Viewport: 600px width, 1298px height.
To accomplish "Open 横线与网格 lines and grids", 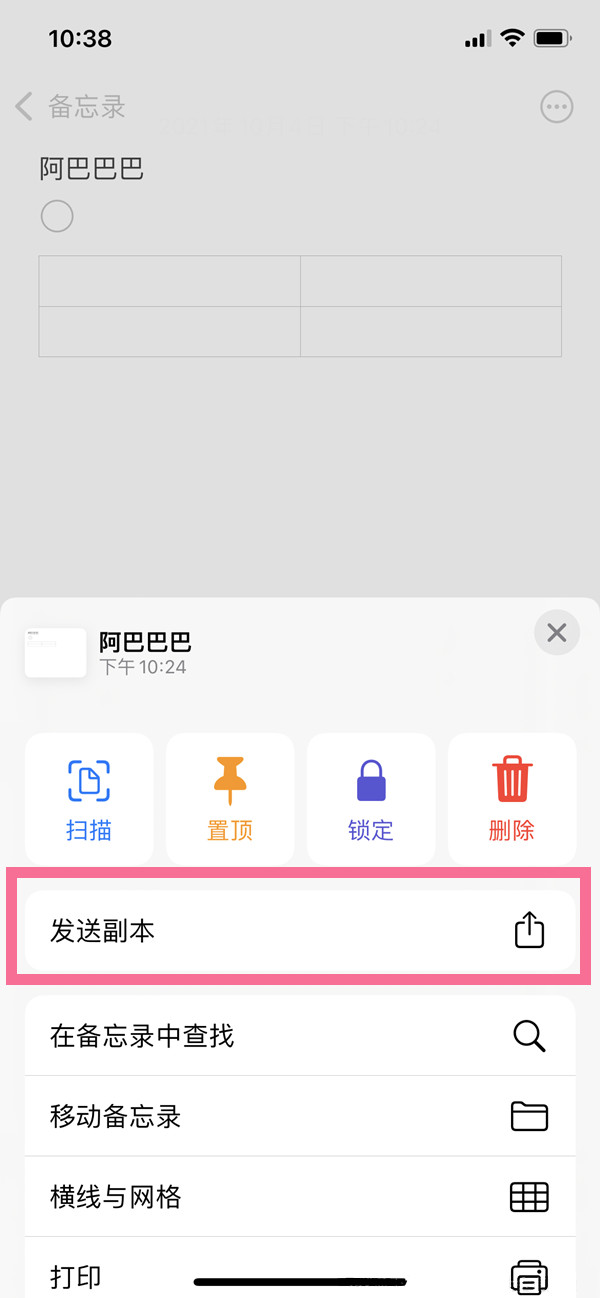I will click(x=299, y=1197).
